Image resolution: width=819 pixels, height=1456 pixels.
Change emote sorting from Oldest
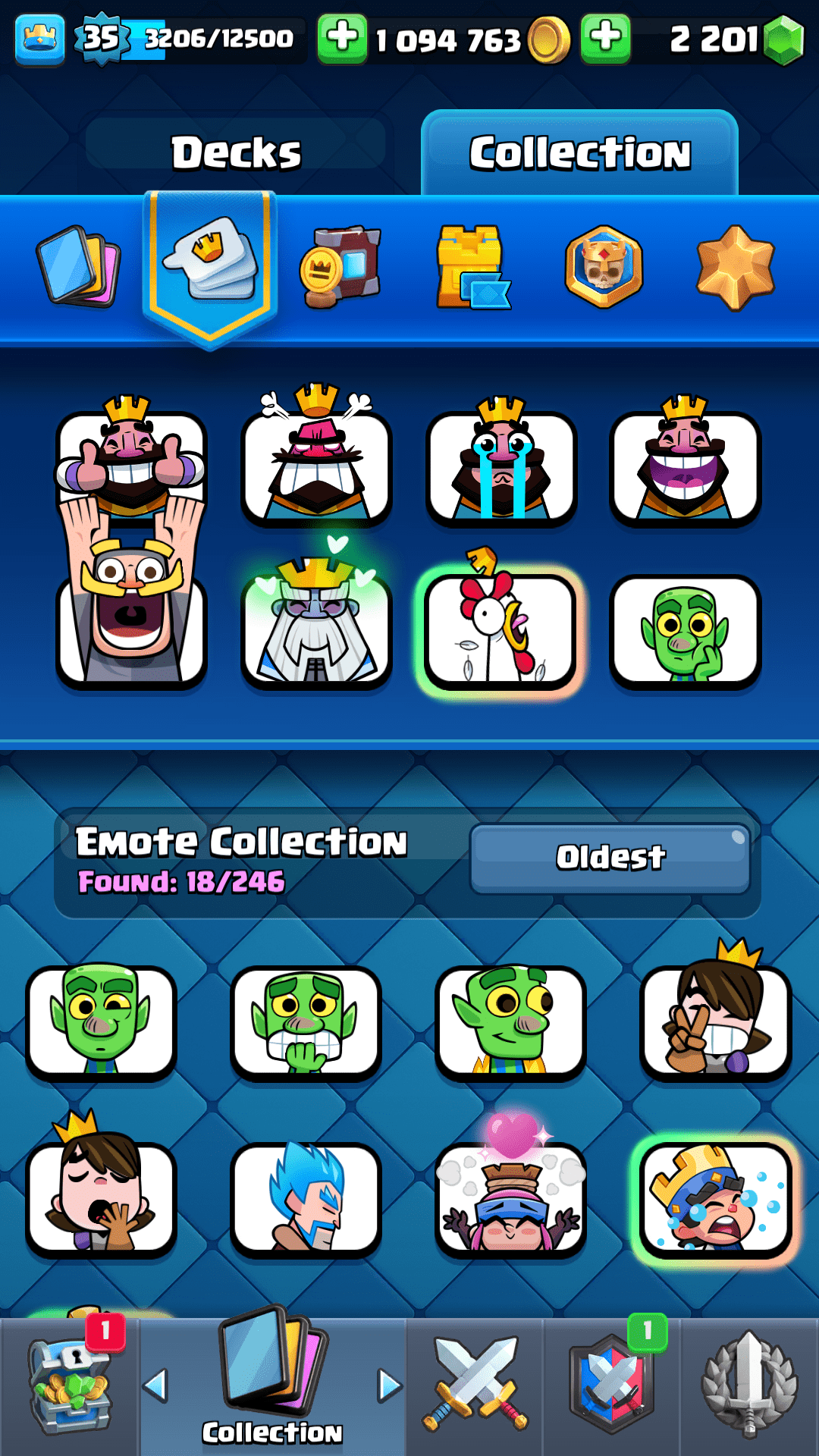pos(610,858)
